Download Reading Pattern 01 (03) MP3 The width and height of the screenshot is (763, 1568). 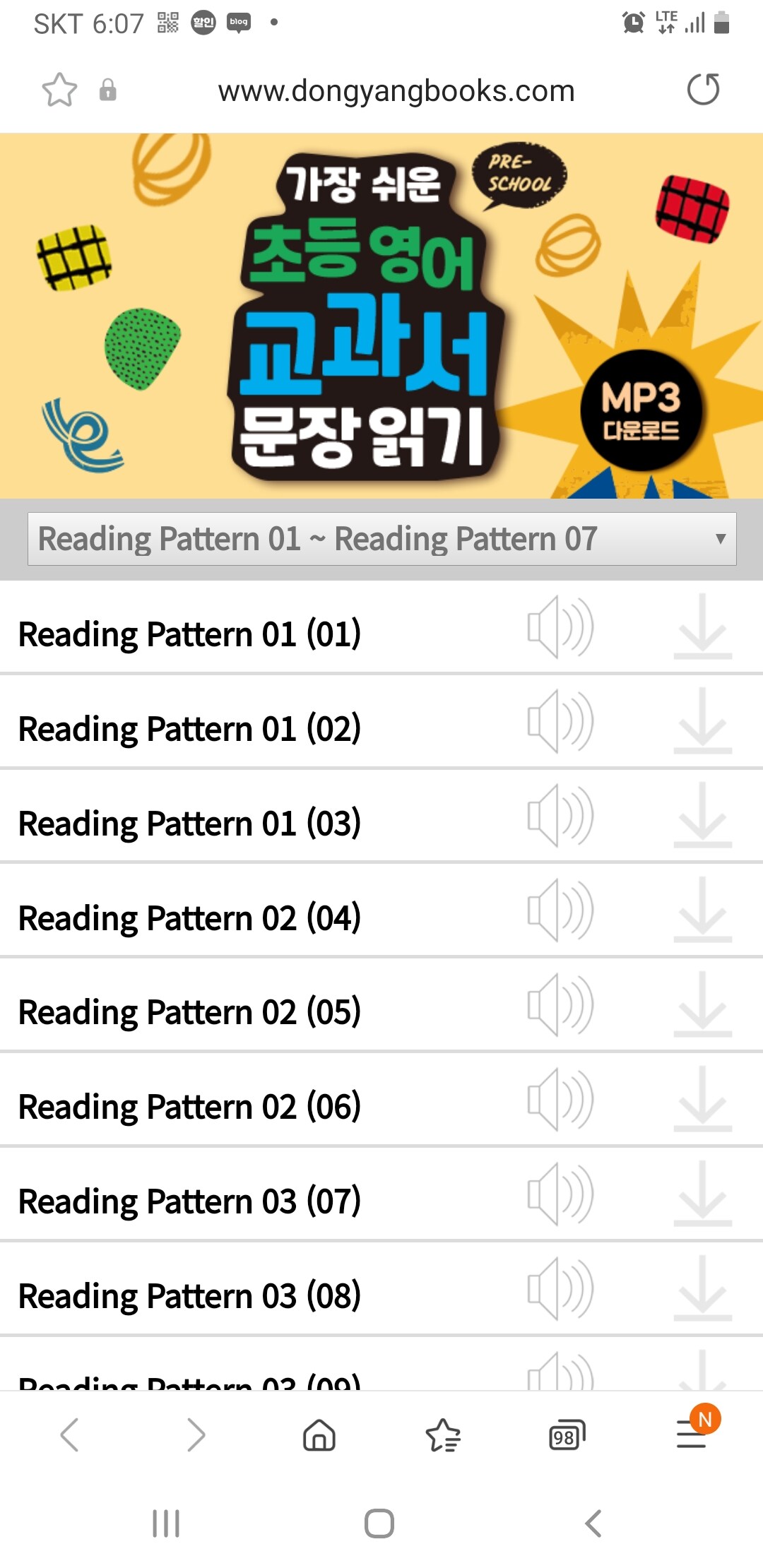702,816
